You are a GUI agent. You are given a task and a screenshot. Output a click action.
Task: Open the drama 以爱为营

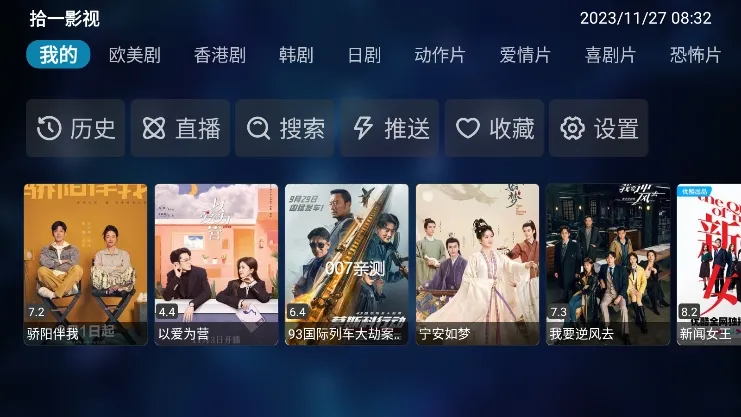(x=216, y=264)
